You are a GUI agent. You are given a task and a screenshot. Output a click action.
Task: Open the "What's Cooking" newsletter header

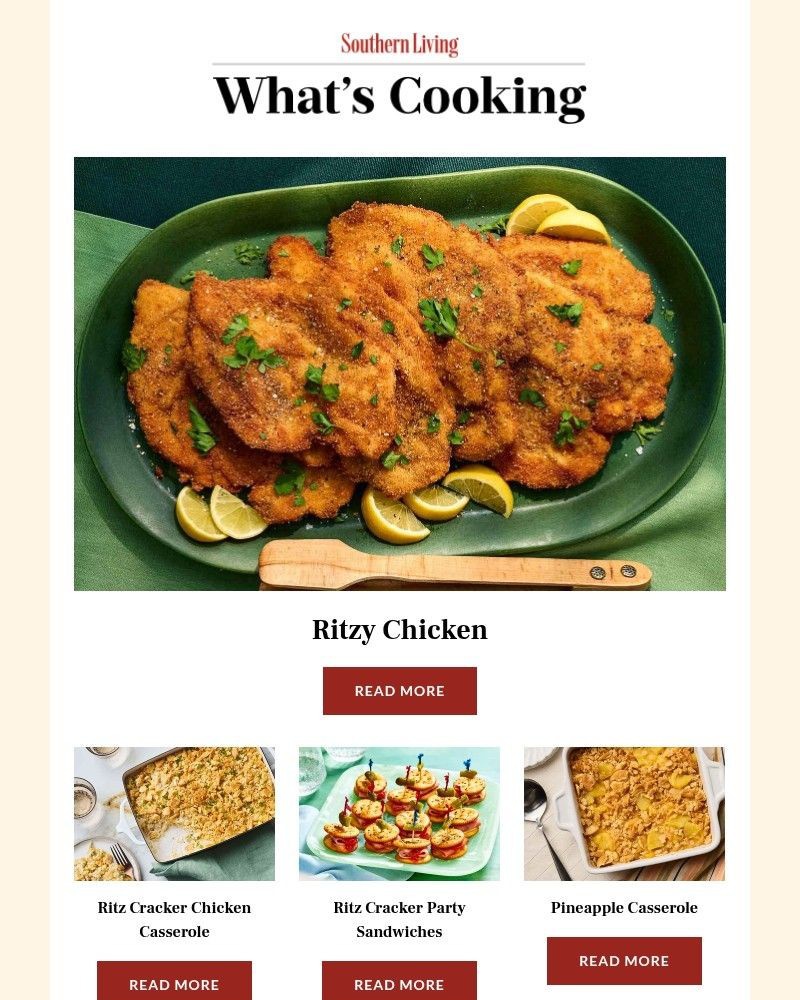(399, 95)
